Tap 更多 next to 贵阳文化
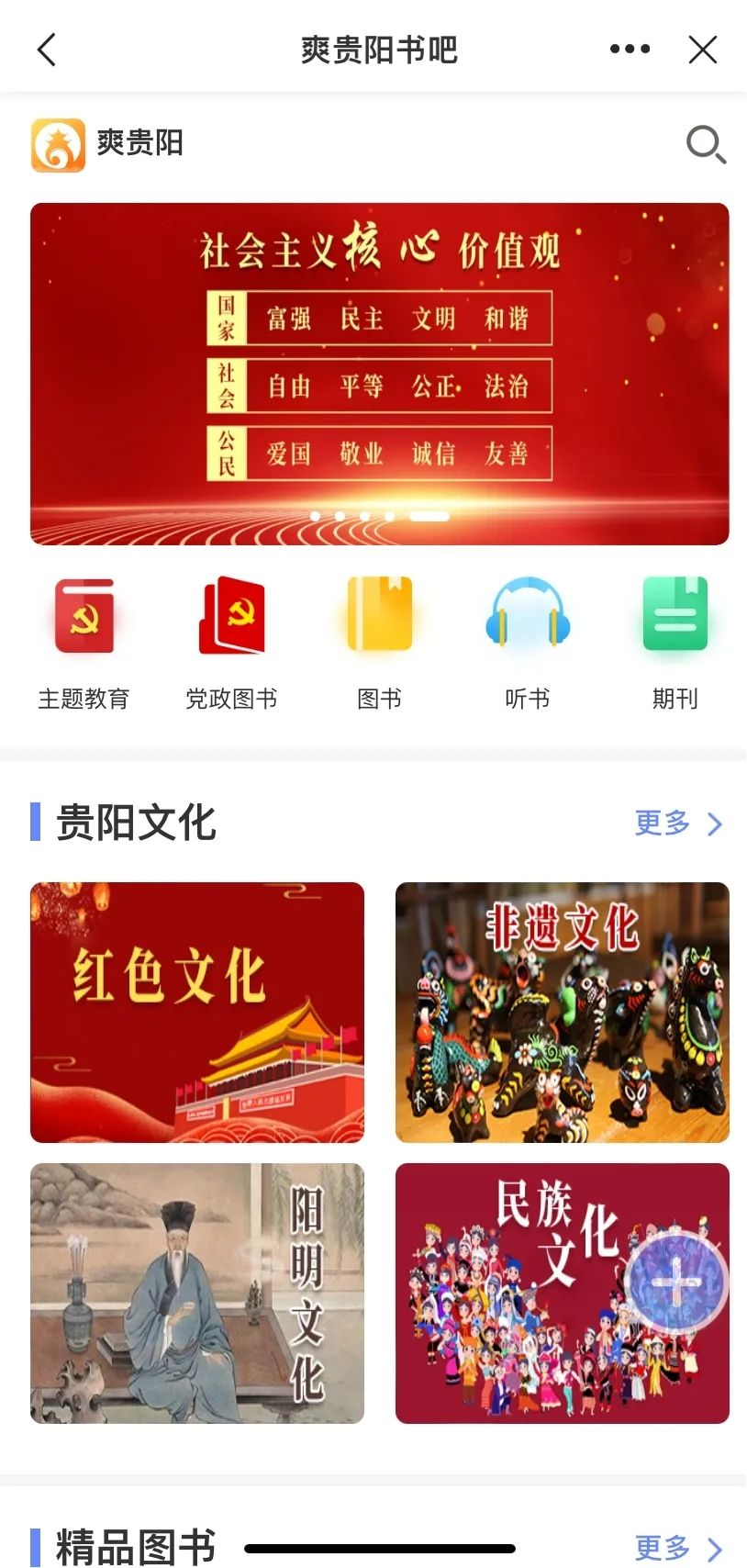The height and width of the screenshot is (1568, 747). (677, 823)
